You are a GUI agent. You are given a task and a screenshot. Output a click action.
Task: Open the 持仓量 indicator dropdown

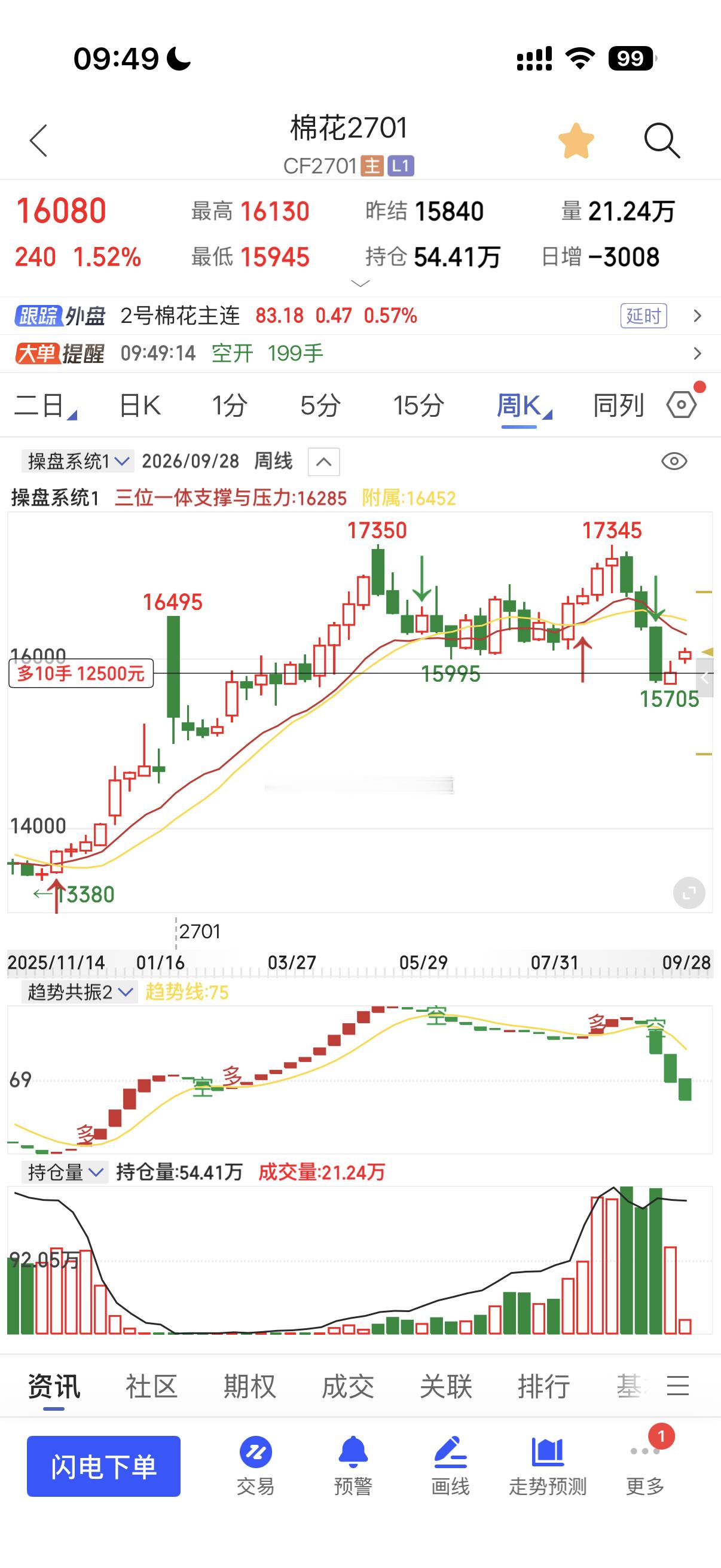(65, 1172)
